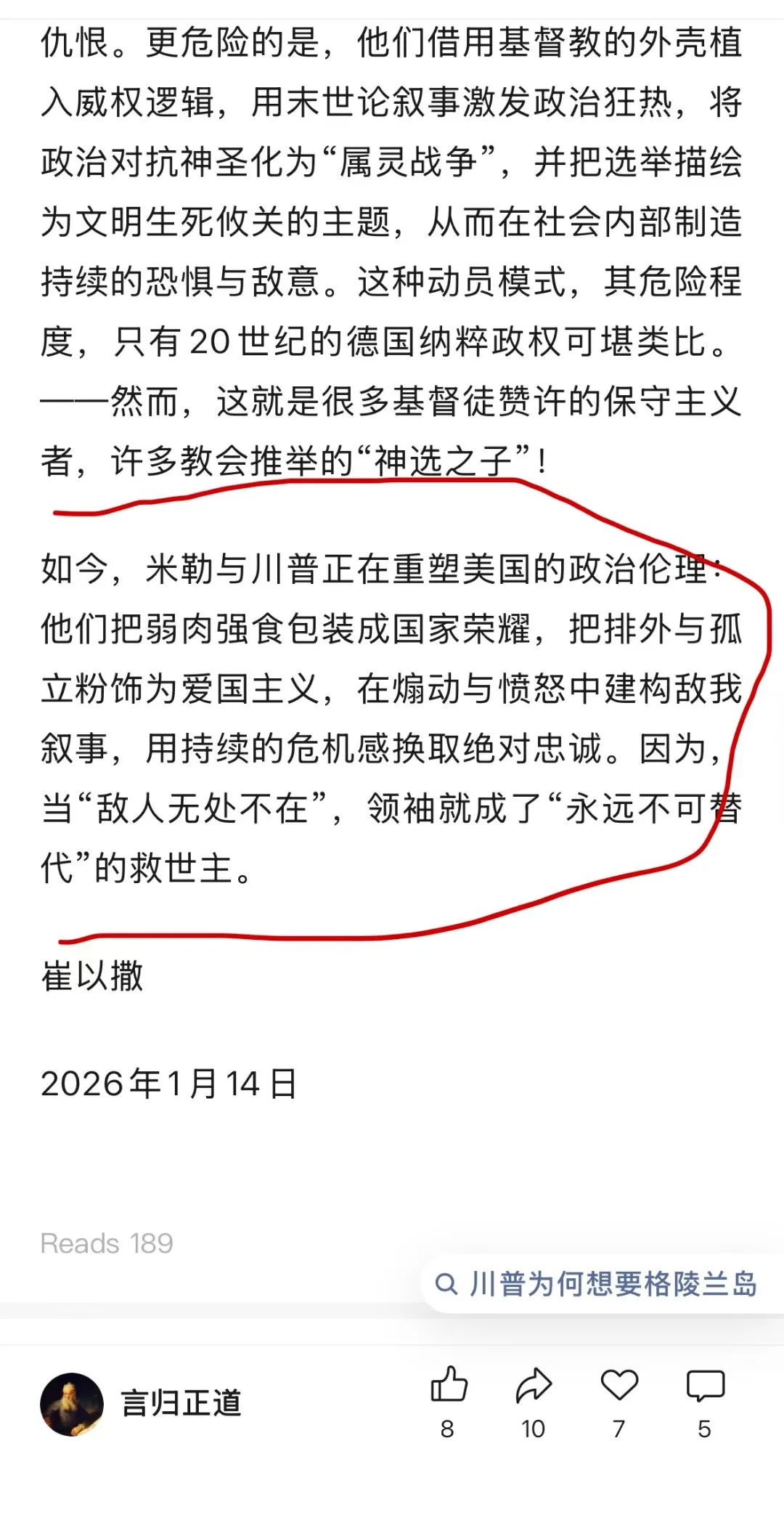
Task: Tap the heart icon under the article
Action: click(619, 1384)
